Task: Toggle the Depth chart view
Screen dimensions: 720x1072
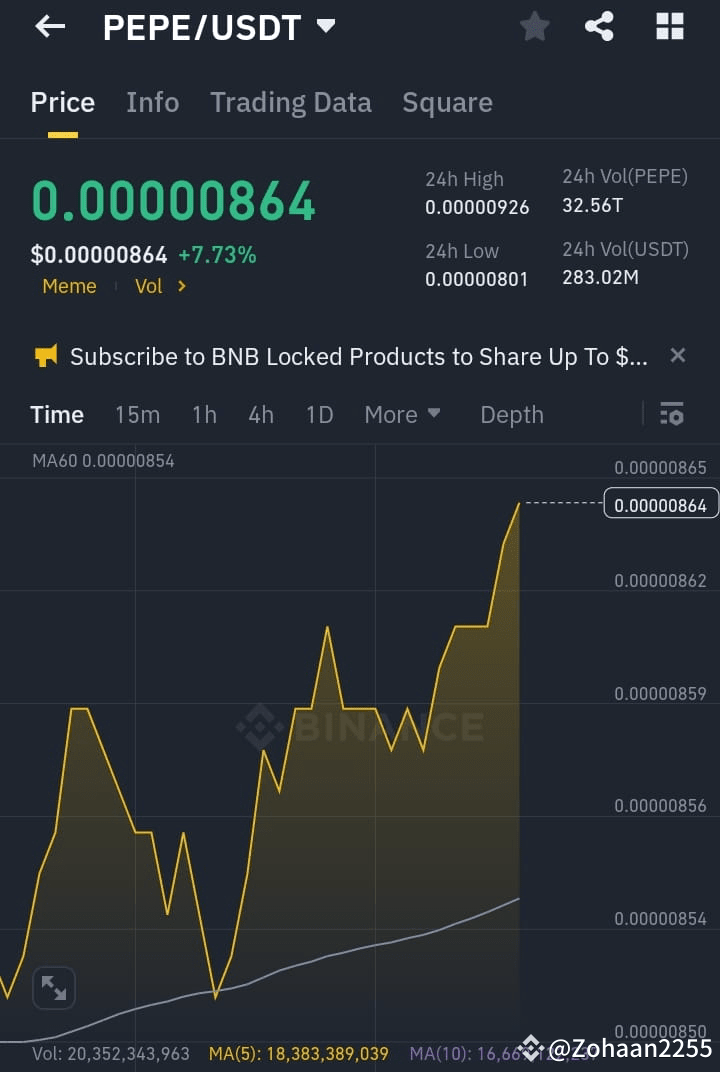Action: coord(511,414)
